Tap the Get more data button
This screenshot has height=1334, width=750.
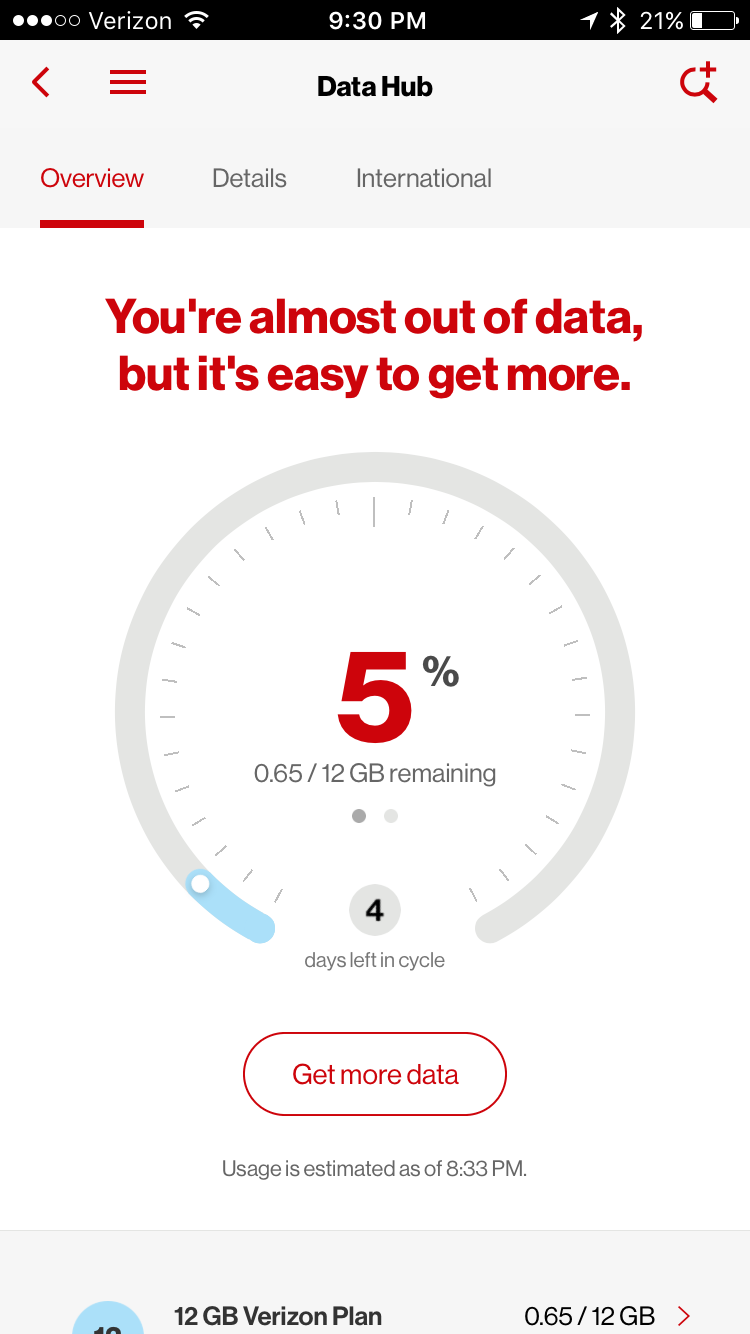point(375,1074)
